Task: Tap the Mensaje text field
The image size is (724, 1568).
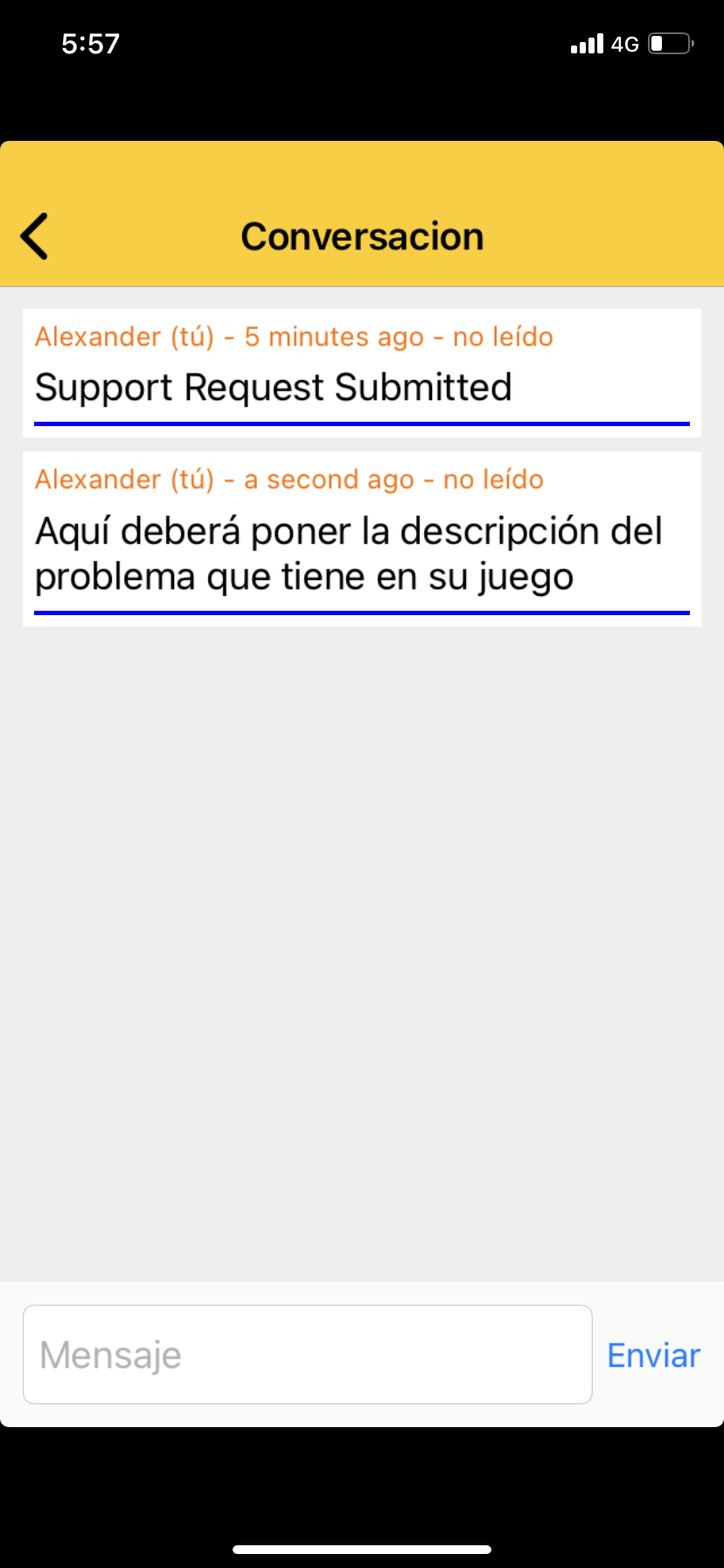Action: [308, 1354]
